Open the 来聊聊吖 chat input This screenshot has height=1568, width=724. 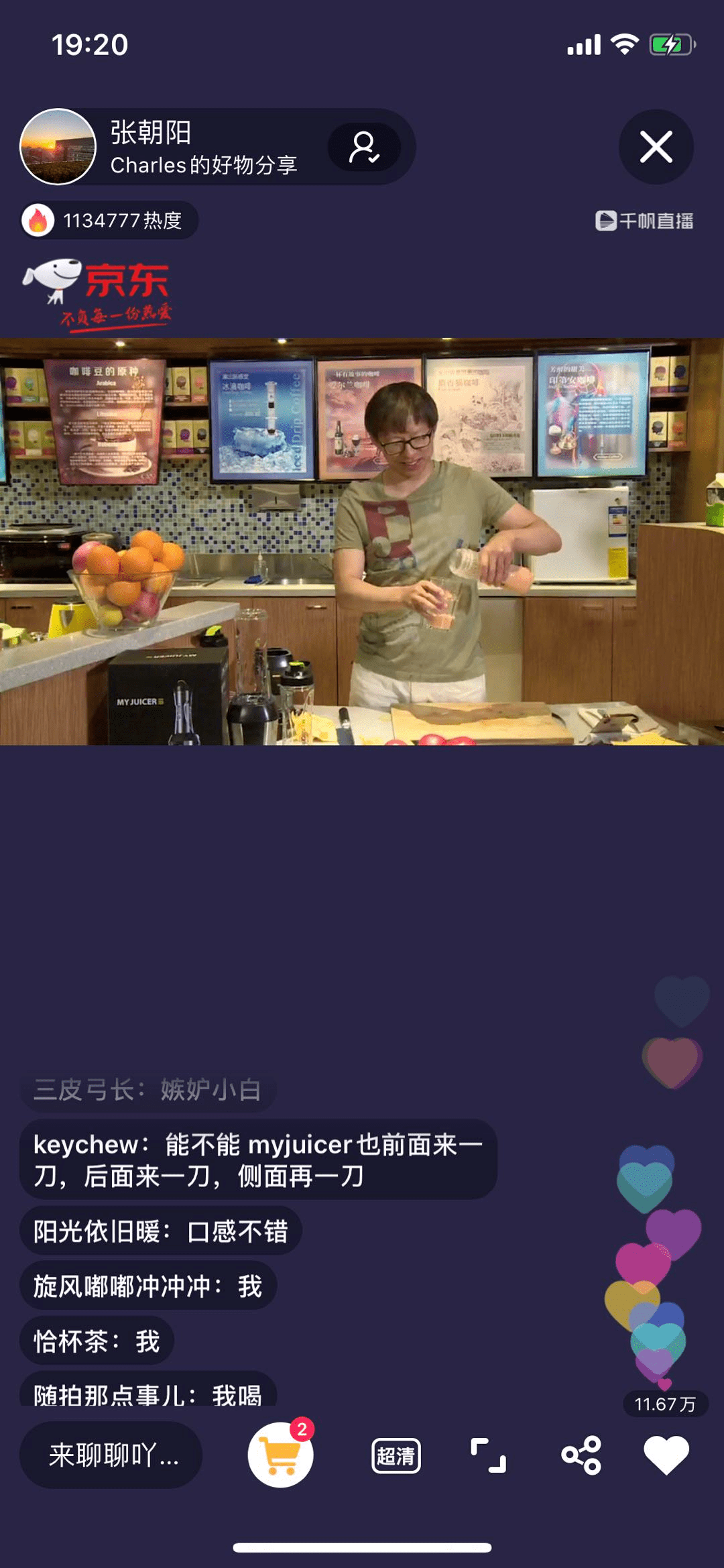(x=111, y=1455)
